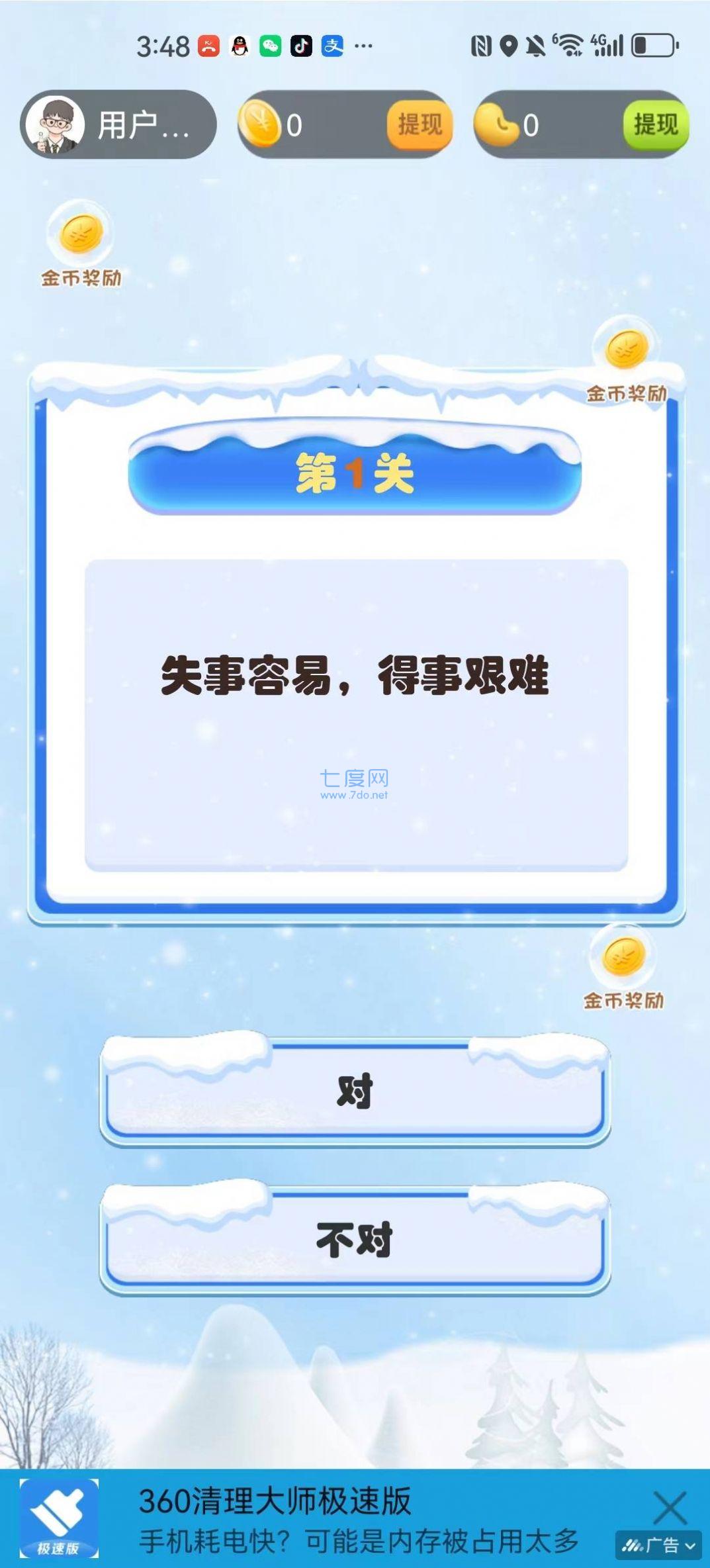Expand the 广告 options dropdown
The image size is (710, 1568).
coord(659,1545)
